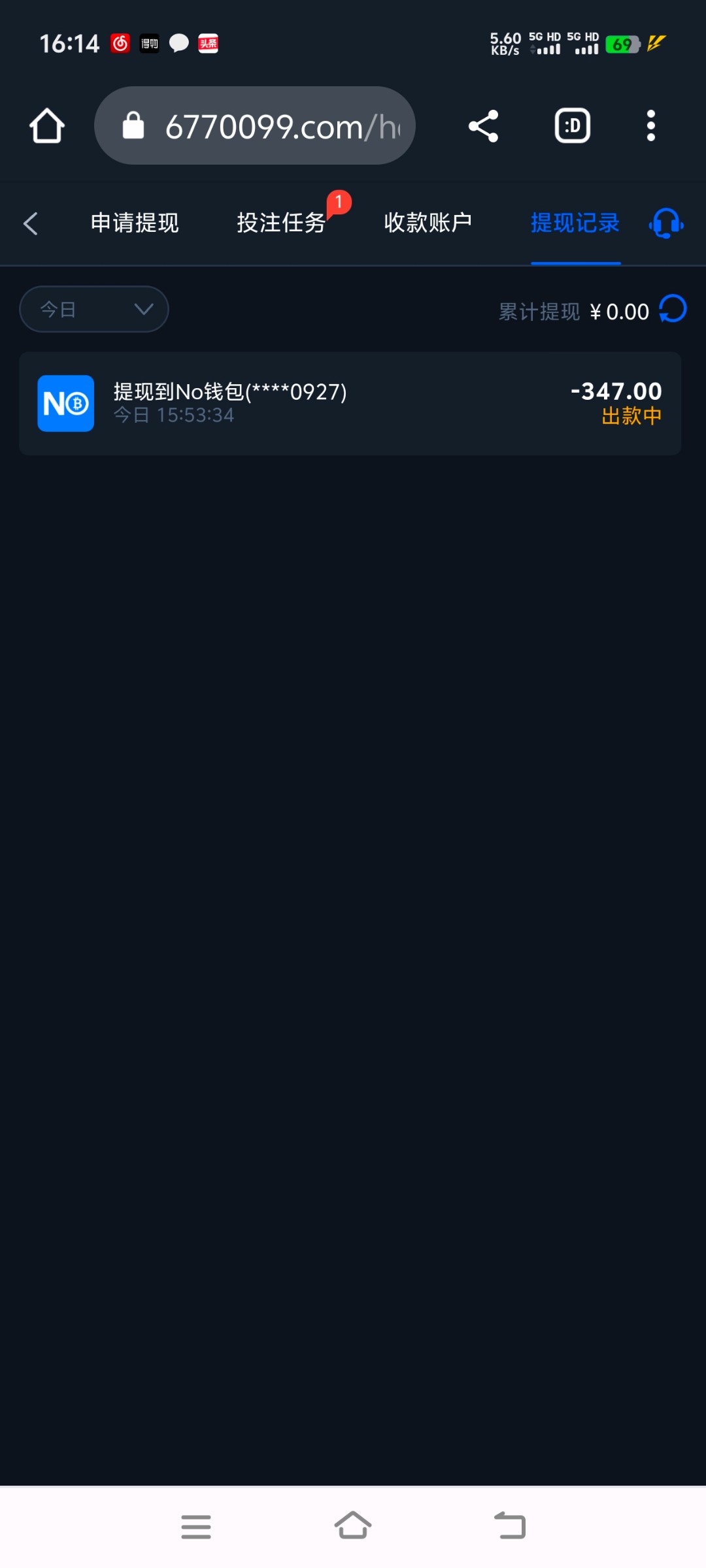Open the -347.00 No钱包 withdrawal record
This screenshot has height=1568, width=706.
pos(350,403)
